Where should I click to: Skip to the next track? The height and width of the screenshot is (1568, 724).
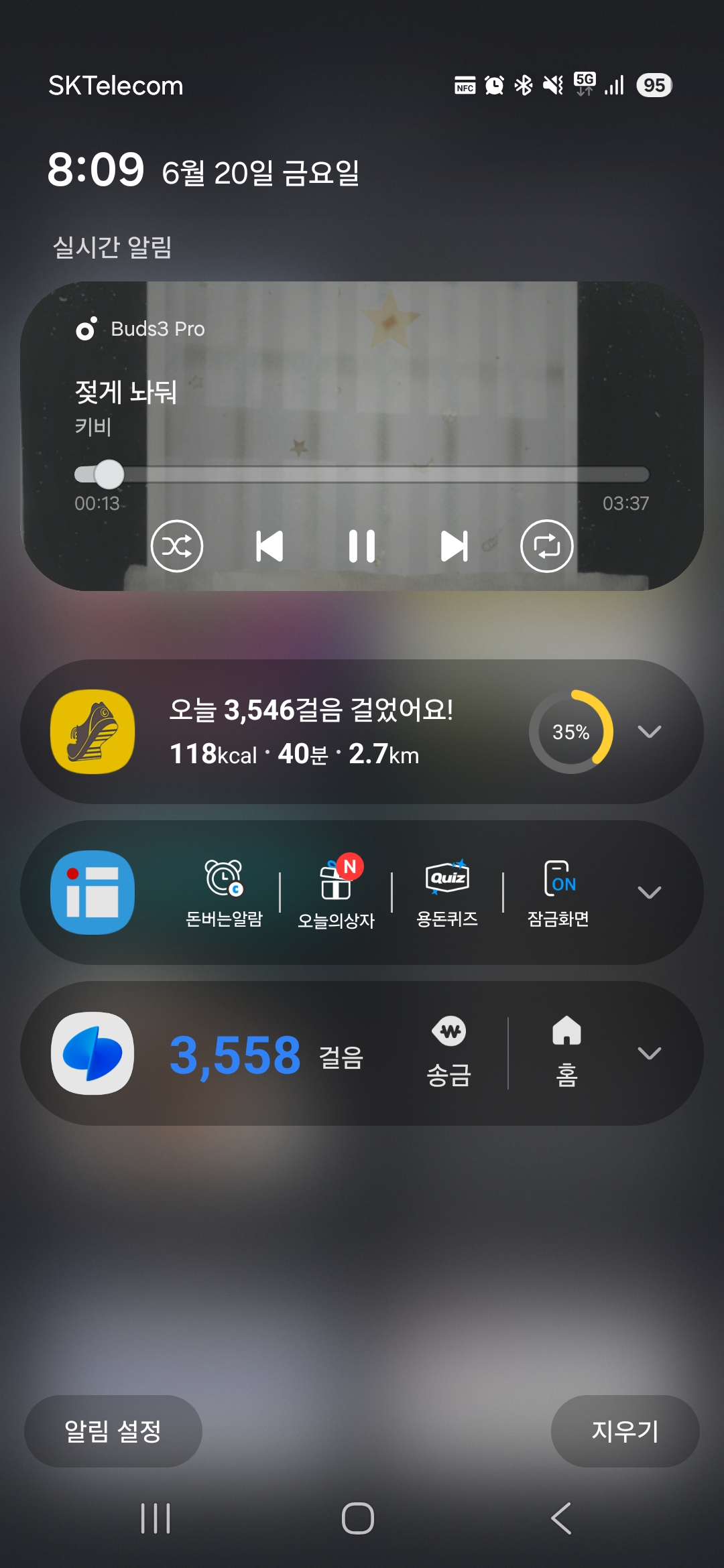(x=454, y=546)
